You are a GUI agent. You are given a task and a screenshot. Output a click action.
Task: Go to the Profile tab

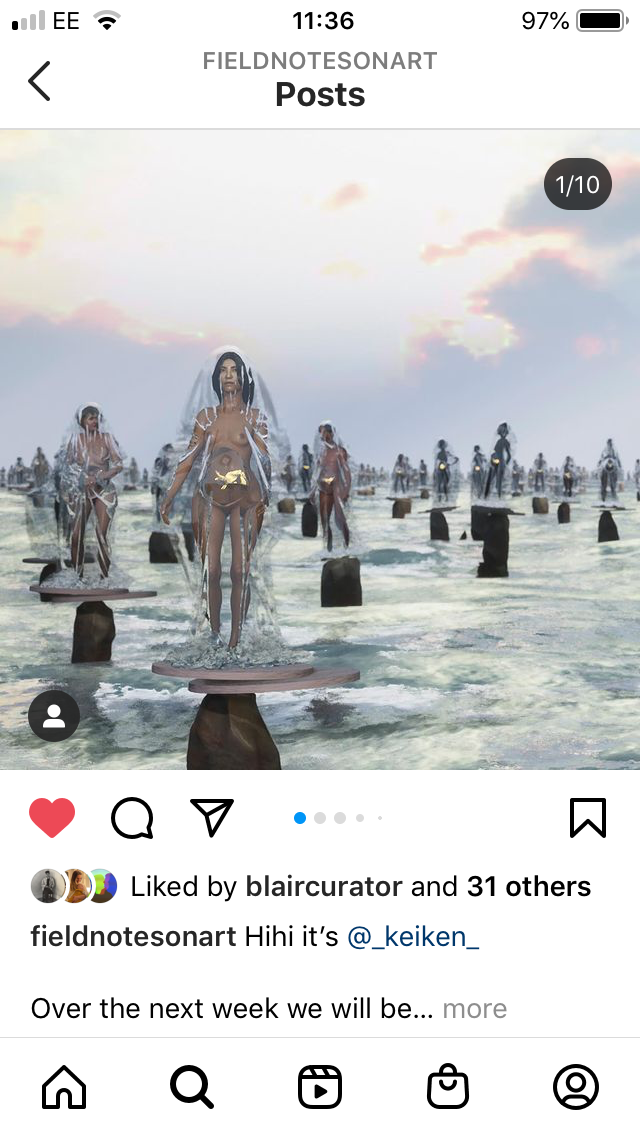click(x=576, y=1087)
